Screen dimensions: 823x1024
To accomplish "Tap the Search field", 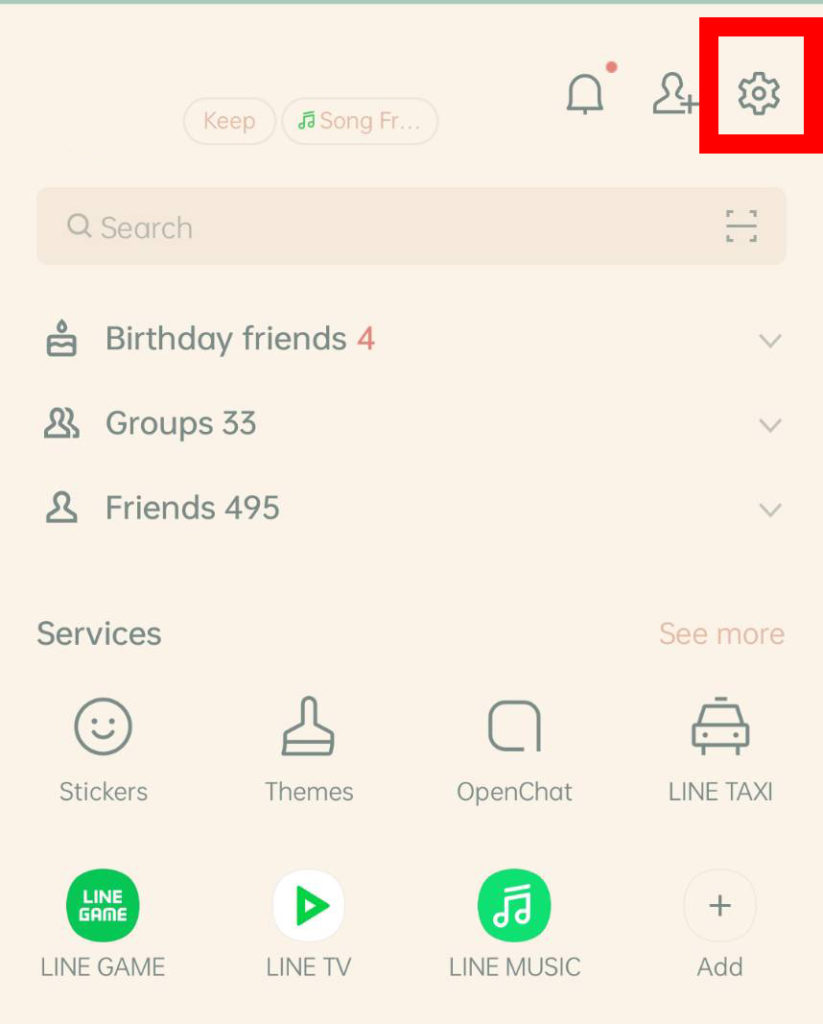I will tap(380, 227).
